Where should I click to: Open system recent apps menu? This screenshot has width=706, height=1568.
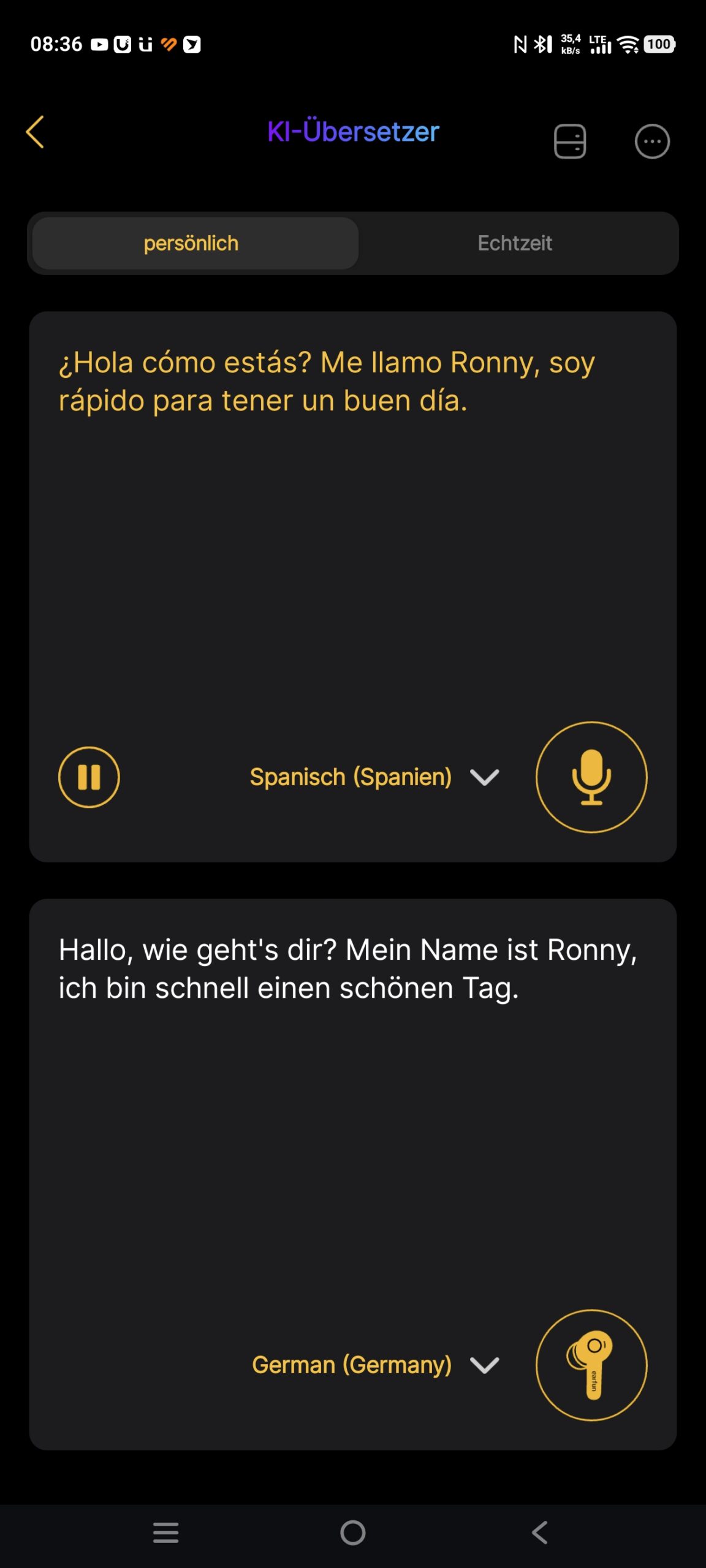pyautogui.click(x=165, y=1533)
